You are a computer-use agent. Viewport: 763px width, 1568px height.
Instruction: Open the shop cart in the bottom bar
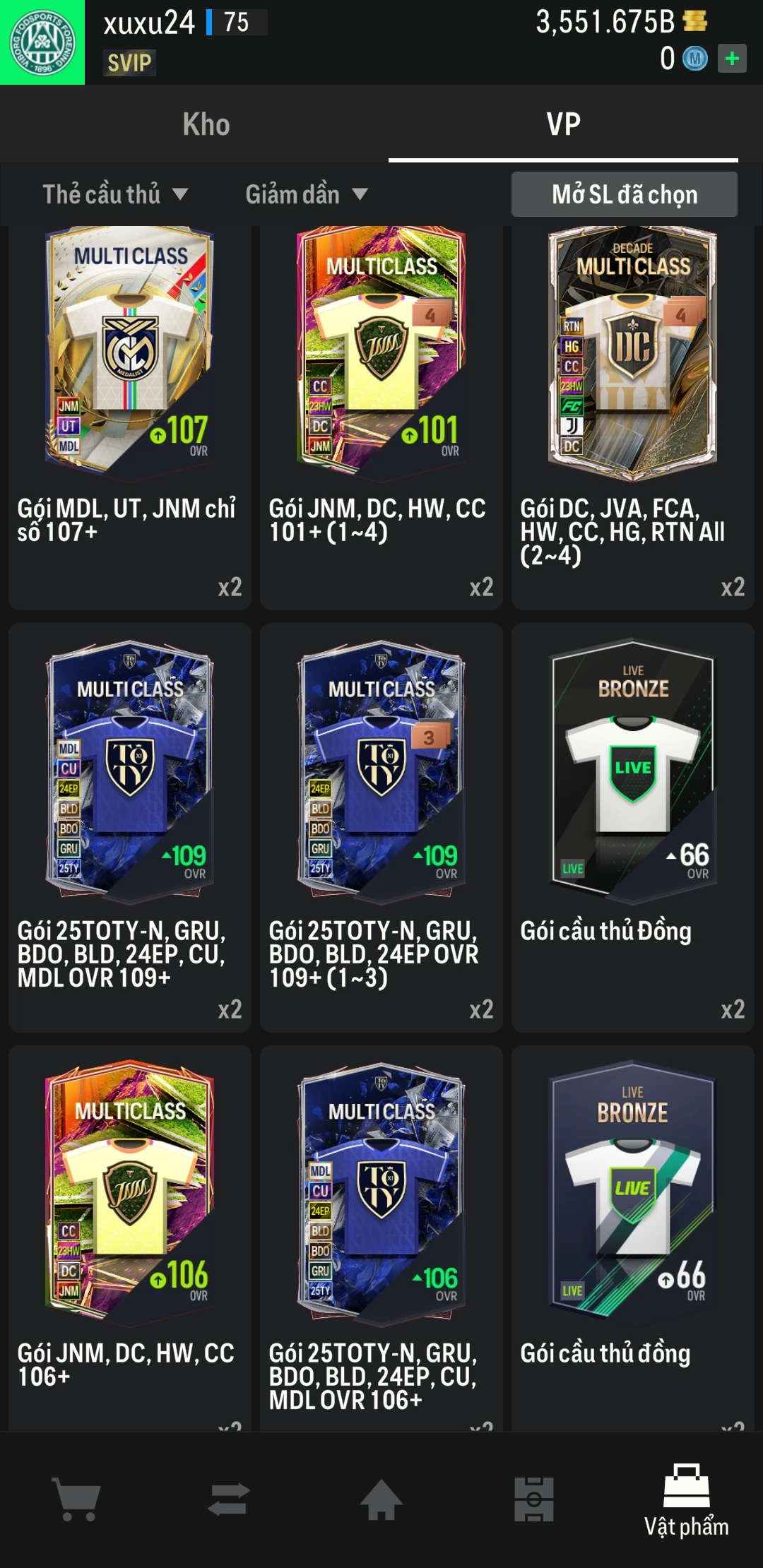(76, 1499)
